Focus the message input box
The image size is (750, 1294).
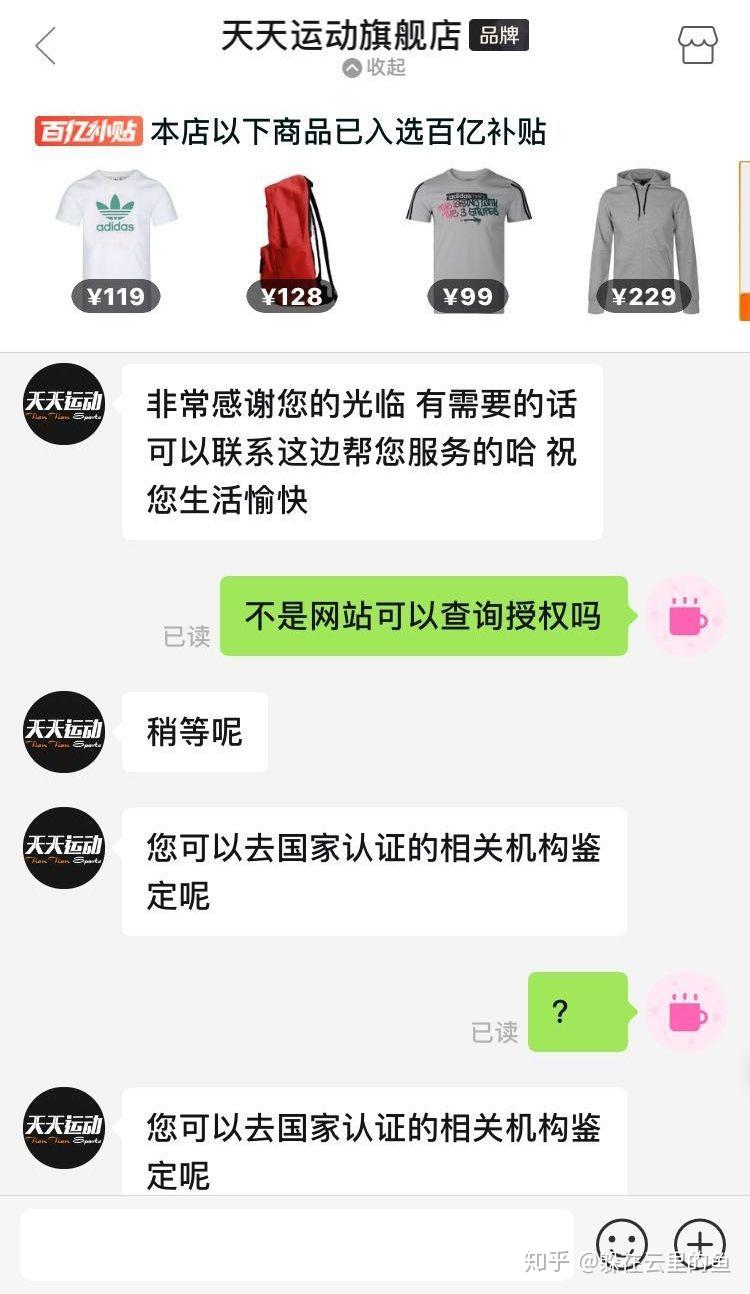click(296, 1244)
